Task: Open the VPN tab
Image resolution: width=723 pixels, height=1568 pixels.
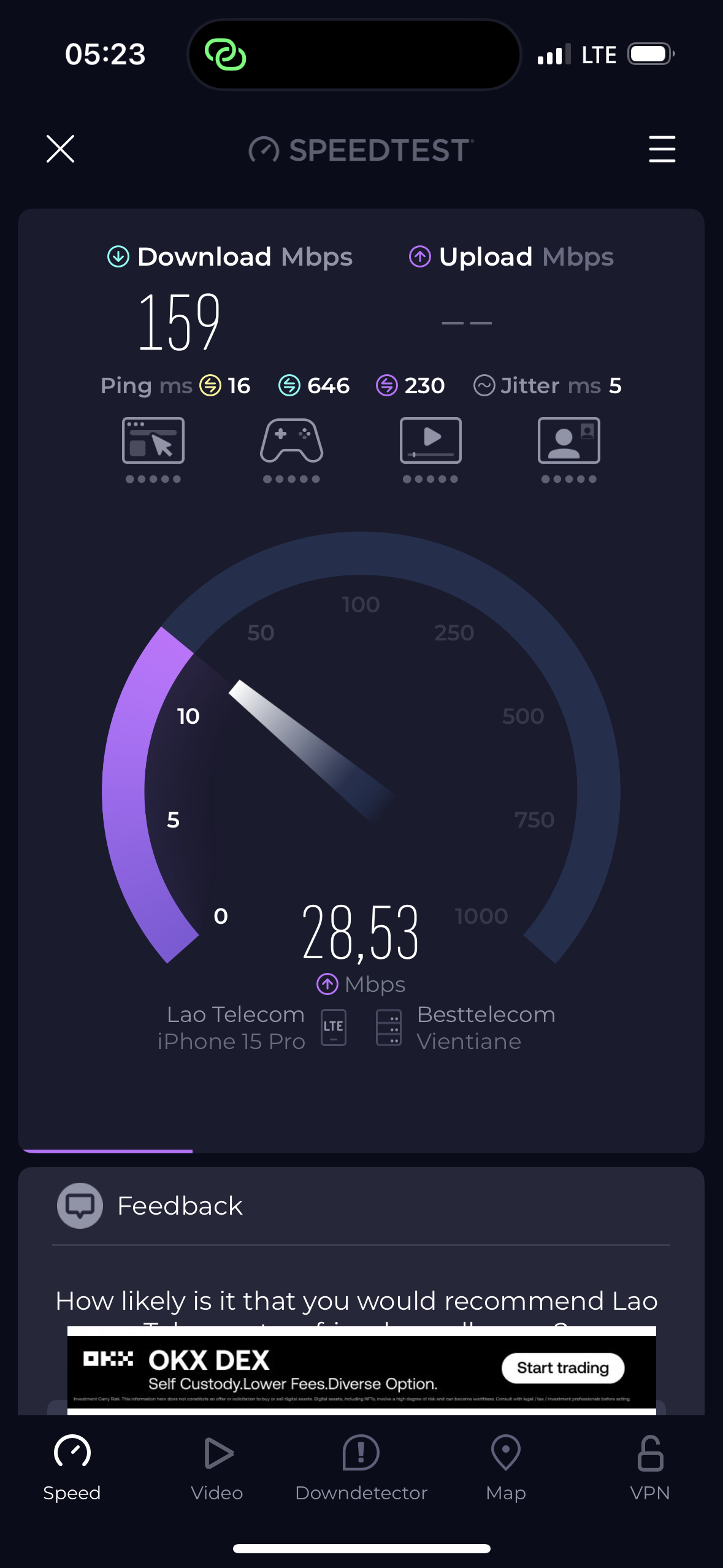Action: pos(650,1467)
